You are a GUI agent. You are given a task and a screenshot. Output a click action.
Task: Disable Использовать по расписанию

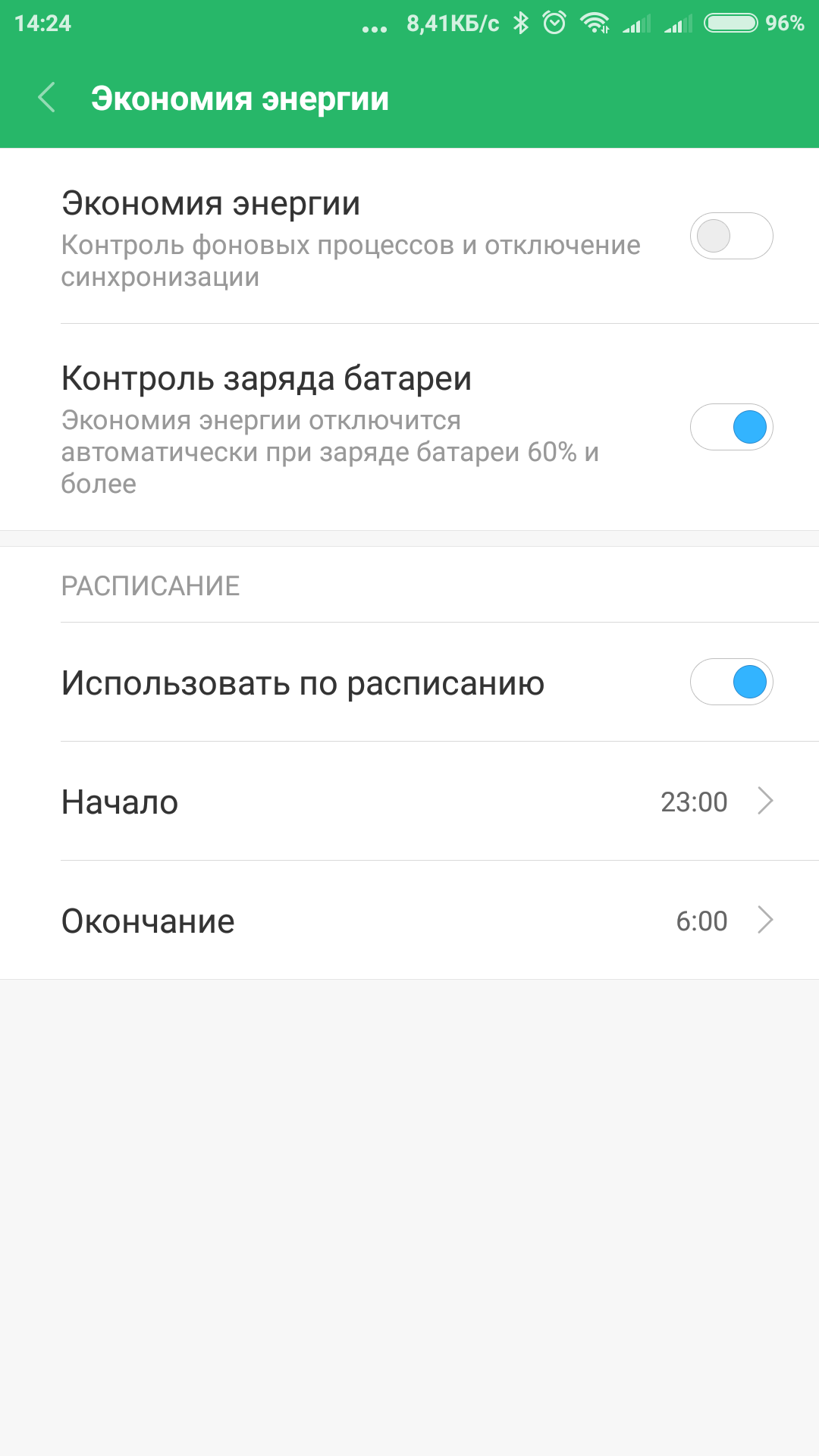click(x=731, y=682)
